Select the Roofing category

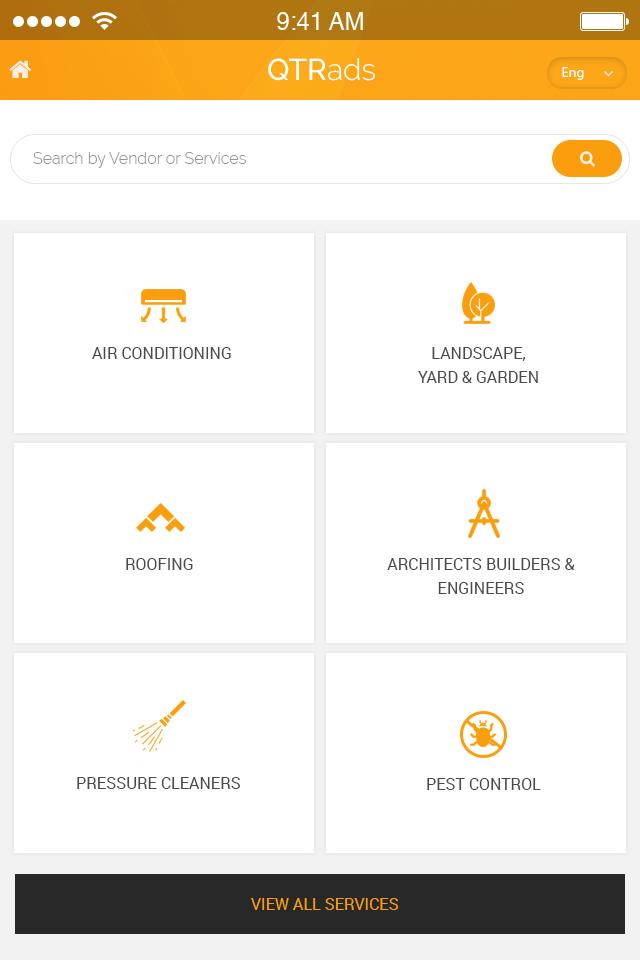[x=163, y=543]
